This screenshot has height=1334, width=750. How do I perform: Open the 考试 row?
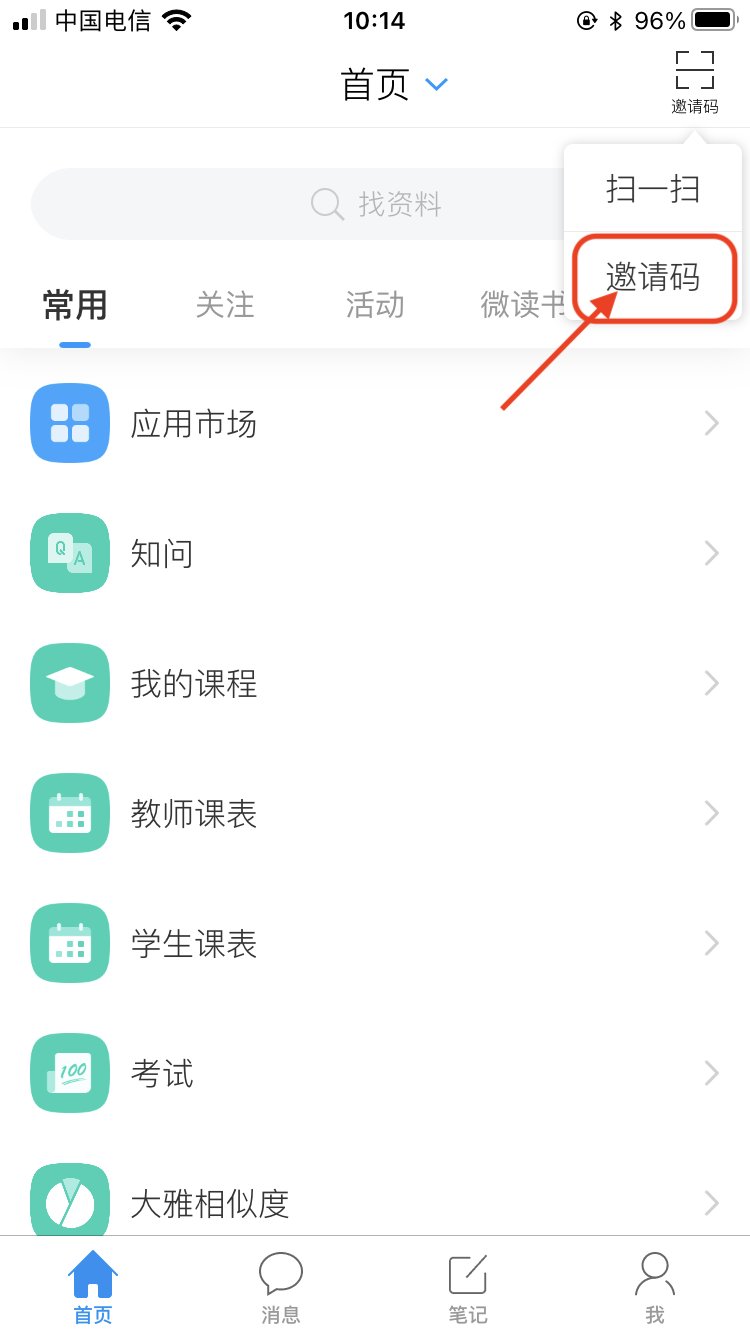point(375,1073)
